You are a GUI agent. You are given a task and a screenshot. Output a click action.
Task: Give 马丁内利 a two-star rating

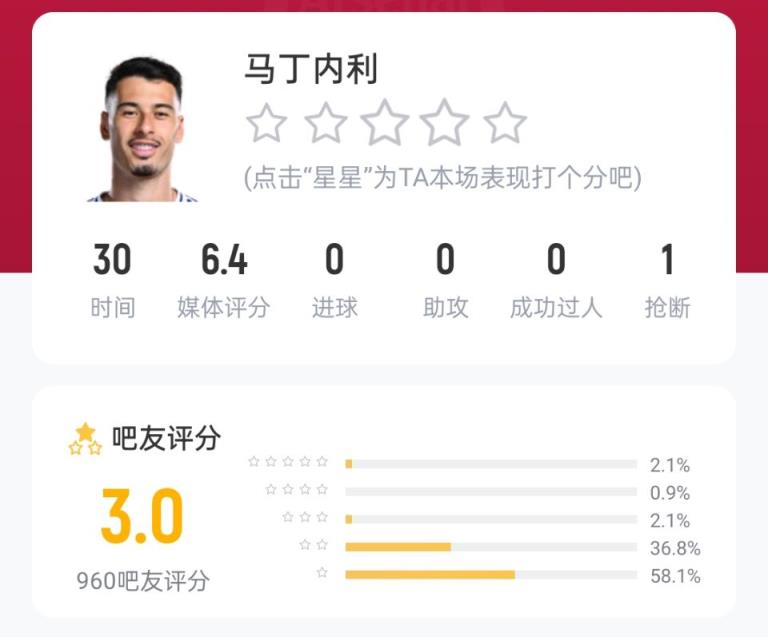coord(326,125)
